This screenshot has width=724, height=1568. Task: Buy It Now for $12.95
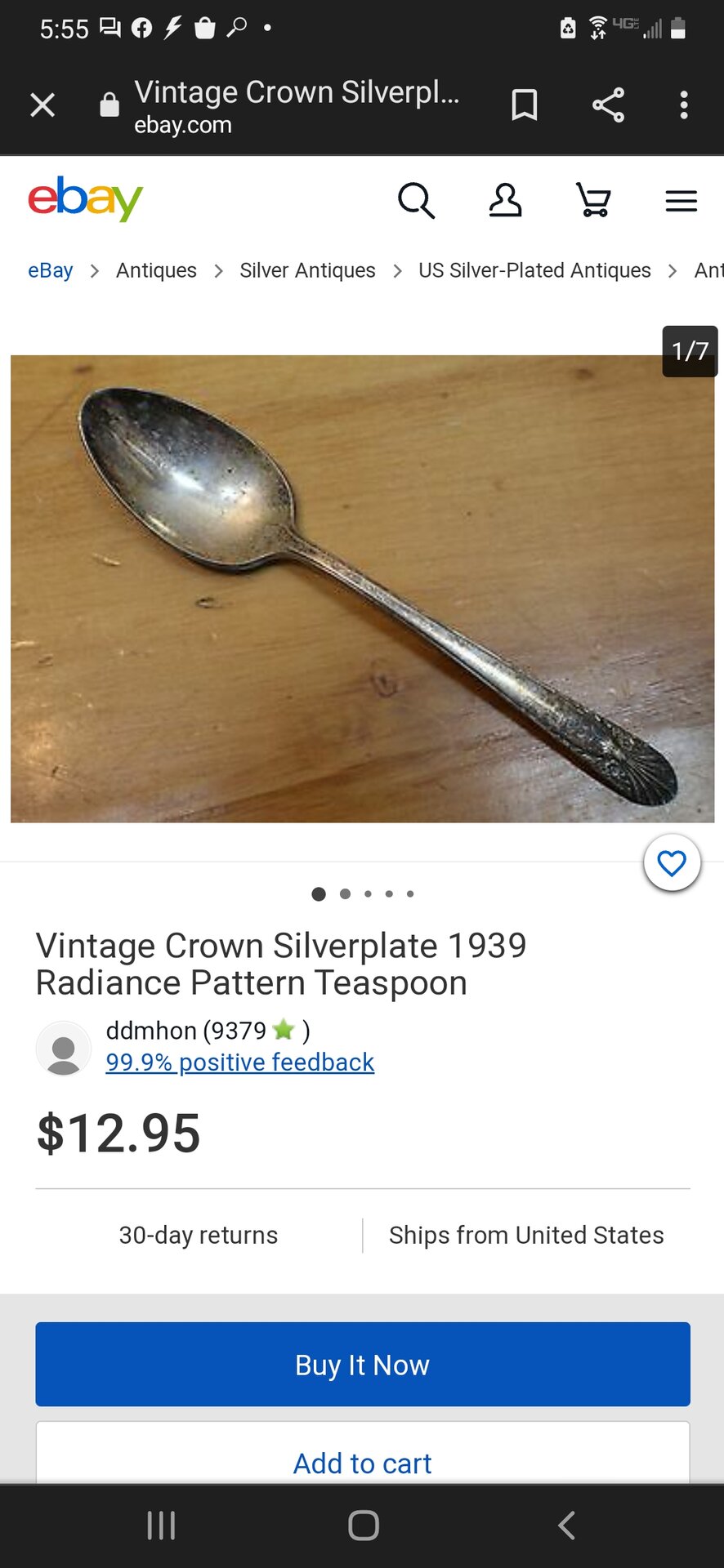click(362, 1365)
